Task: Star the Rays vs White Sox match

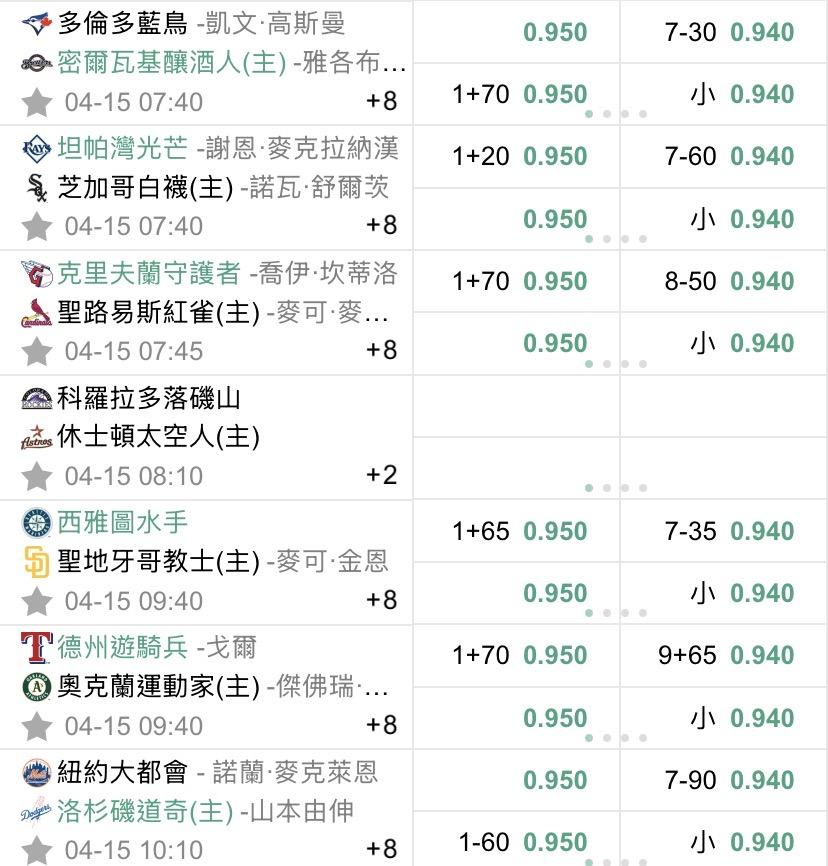Action: [37, 226]
